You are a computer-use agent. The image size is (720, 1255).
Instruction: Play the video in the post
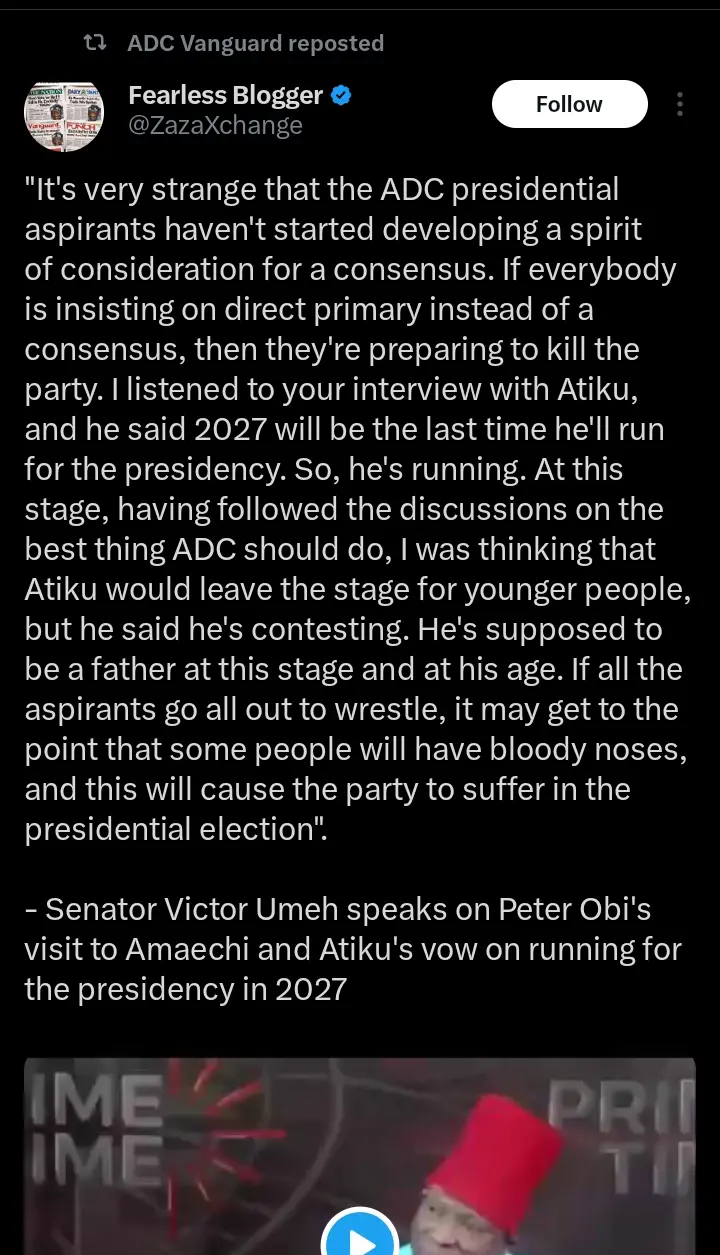pyautogui.click(x=360, y=1240)
